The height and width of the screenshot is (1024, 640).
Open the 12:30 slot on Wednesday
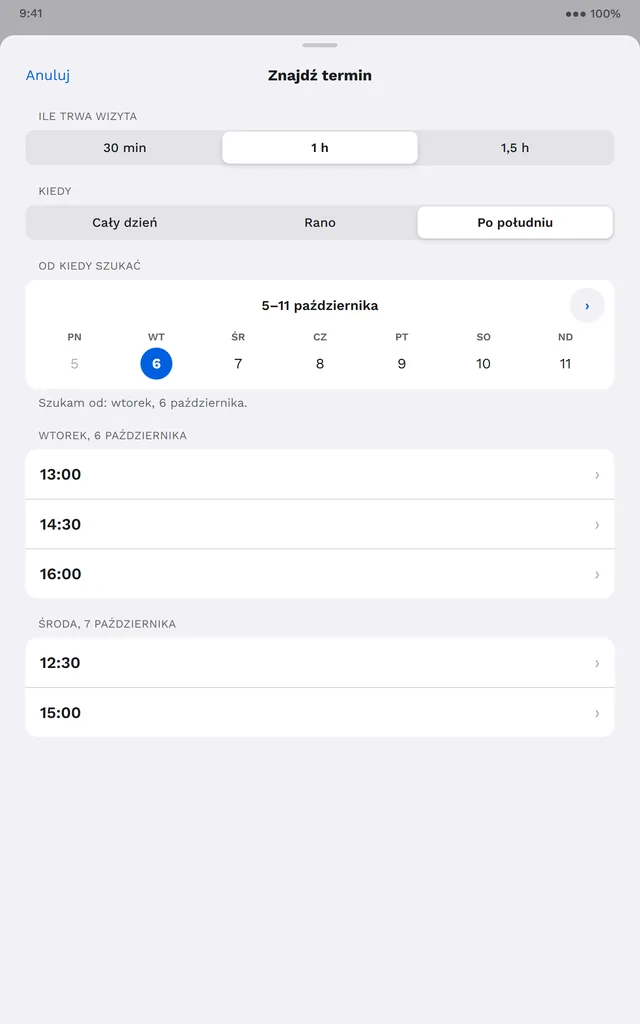pyautogui.click(x=320, y=663)
